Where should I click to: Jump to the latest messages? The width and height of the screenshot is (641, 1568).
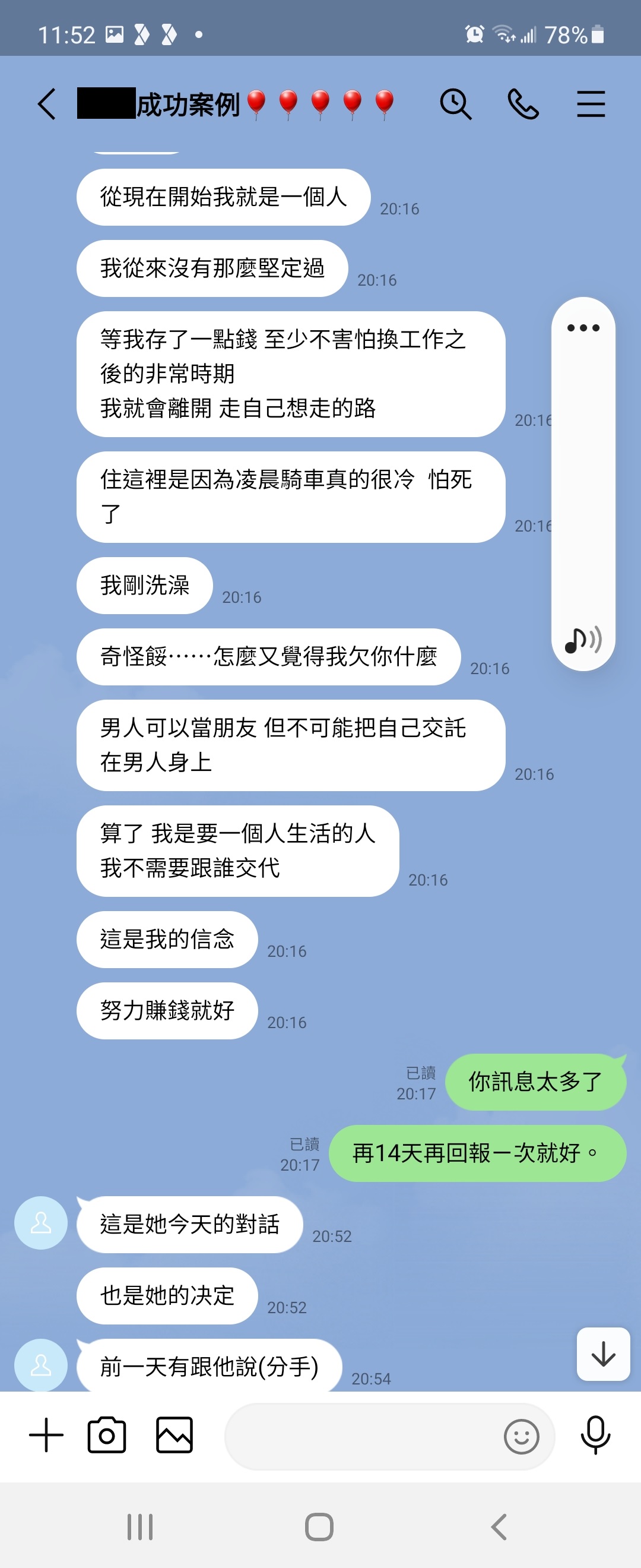(x=603, y=1354)
